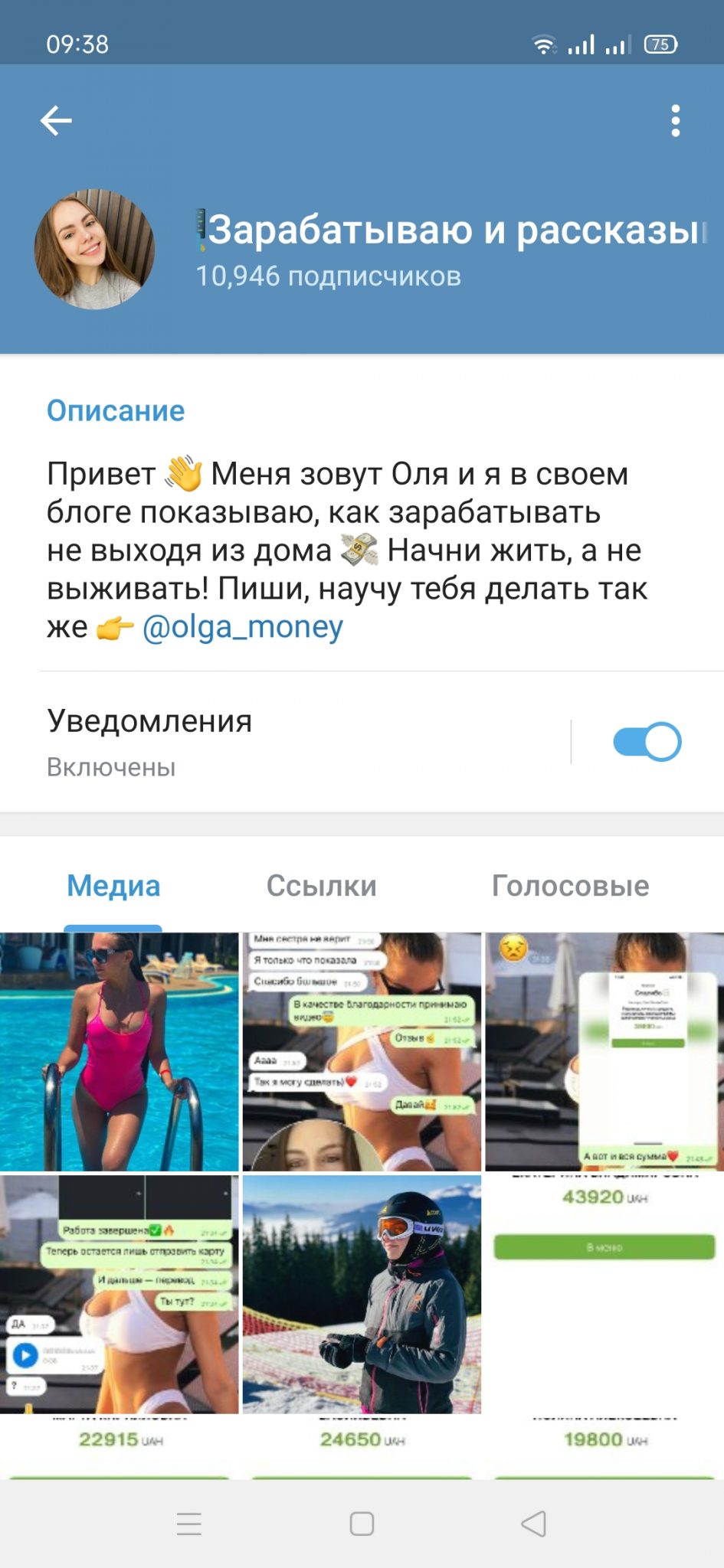The image size is (724, 1568).
Task: Open the channel profile photo
Action: tap(94, 250)
